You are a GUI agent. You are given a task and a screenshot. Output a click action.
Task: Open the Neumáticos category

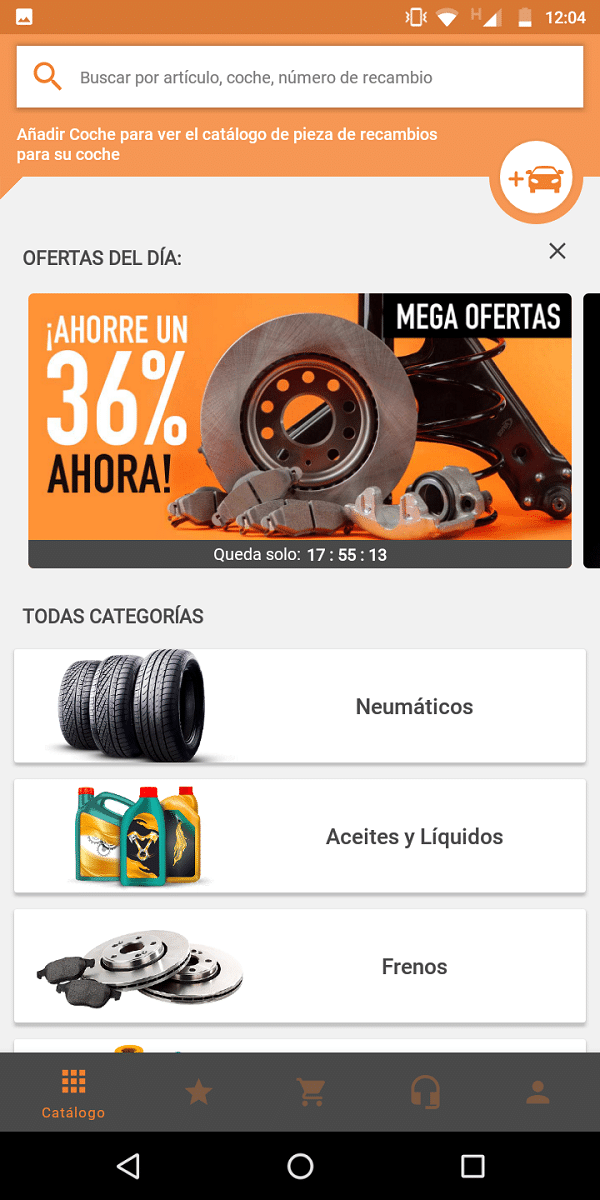pos(300,706)
